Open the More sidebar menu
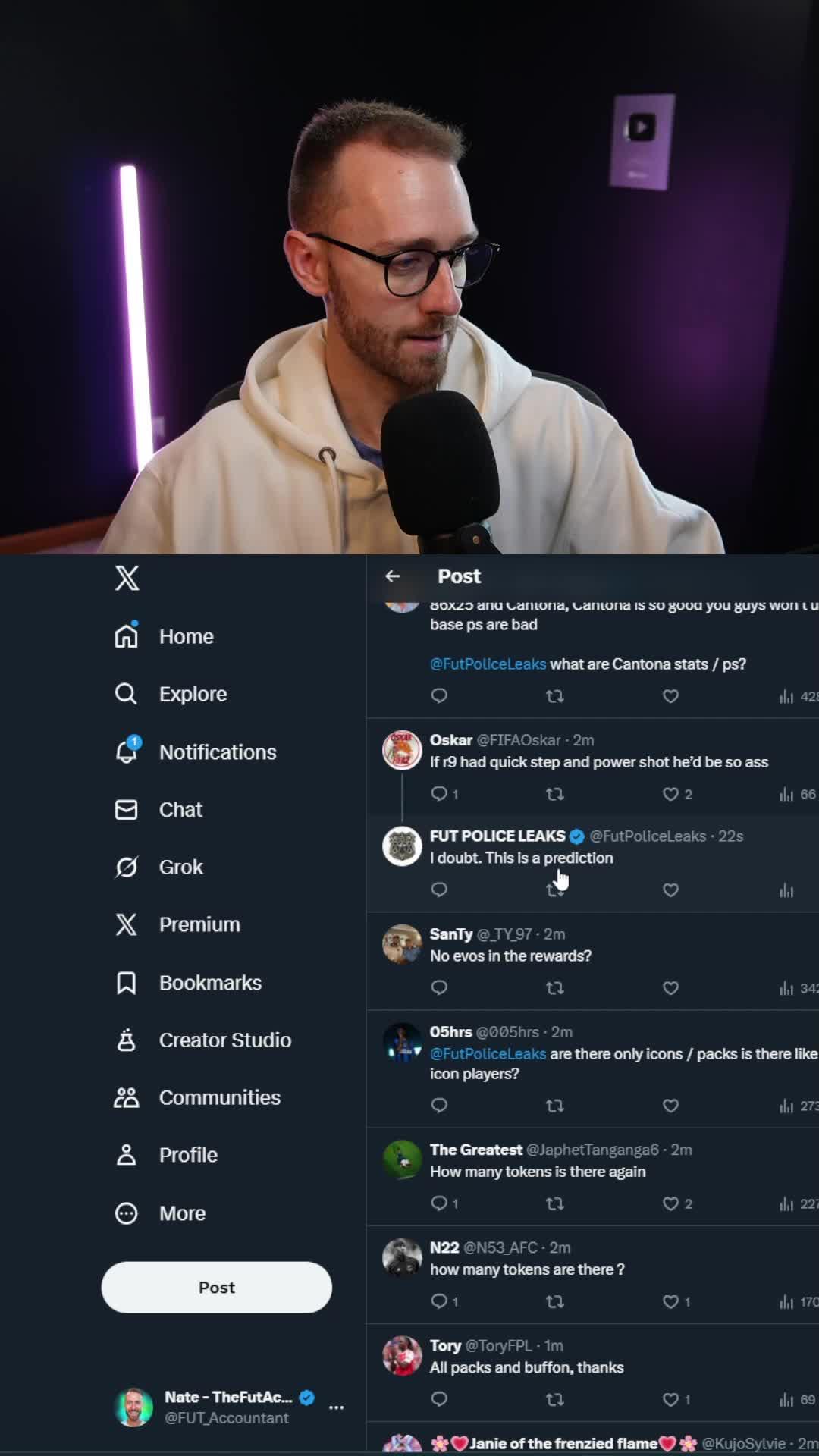819x1456 pixels. [182, 1213]
